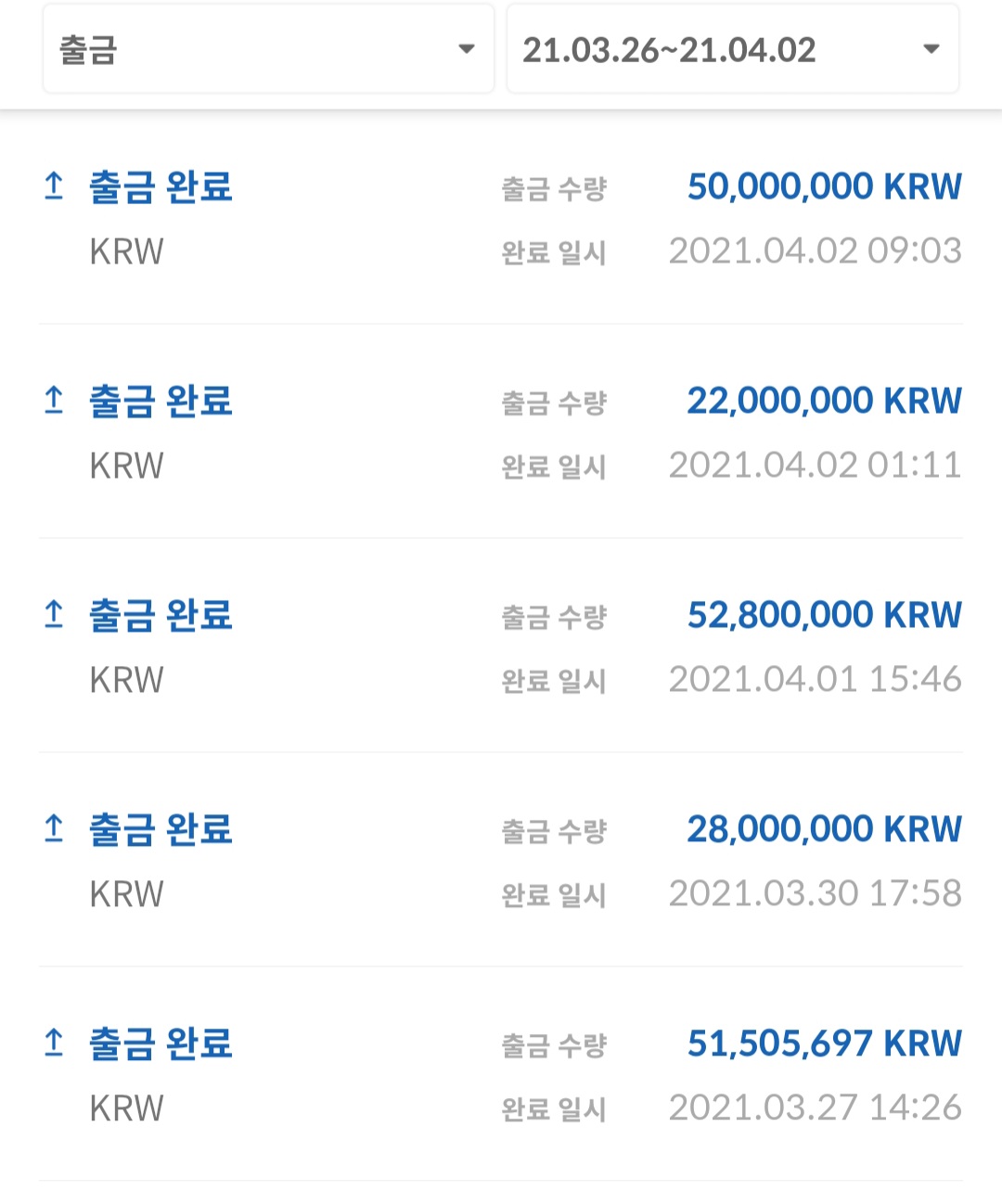Select the 52,800,000 KRW withdrawal entry
Viewport: 1002px width, 1204px height.
(501, 647)
